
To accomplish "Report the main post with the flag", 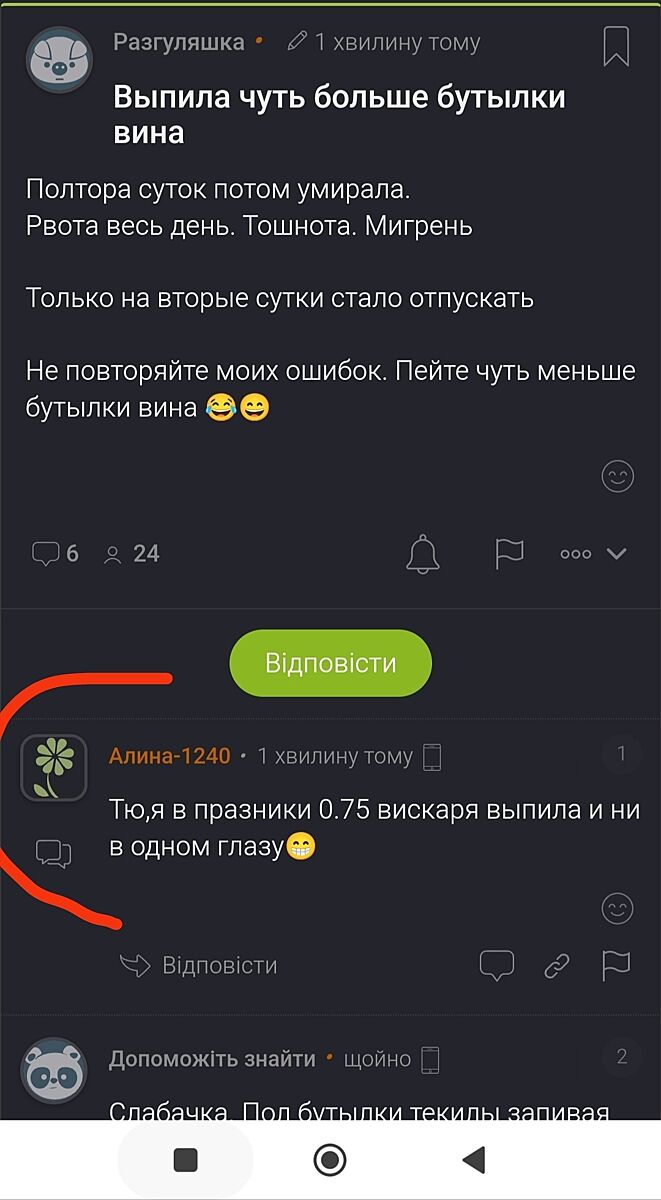I will (509, 554).
